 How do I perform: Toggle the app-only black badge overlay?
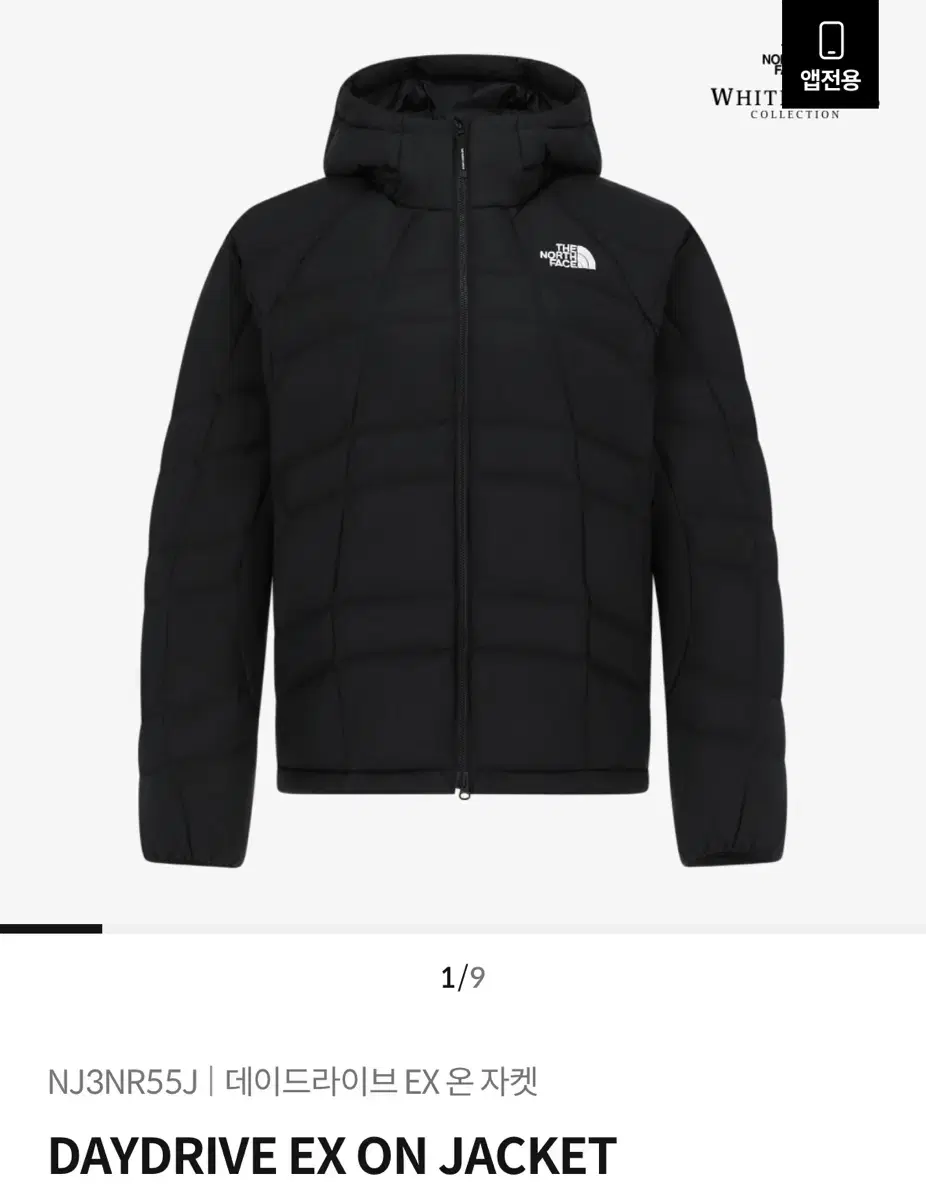(830, 55)
